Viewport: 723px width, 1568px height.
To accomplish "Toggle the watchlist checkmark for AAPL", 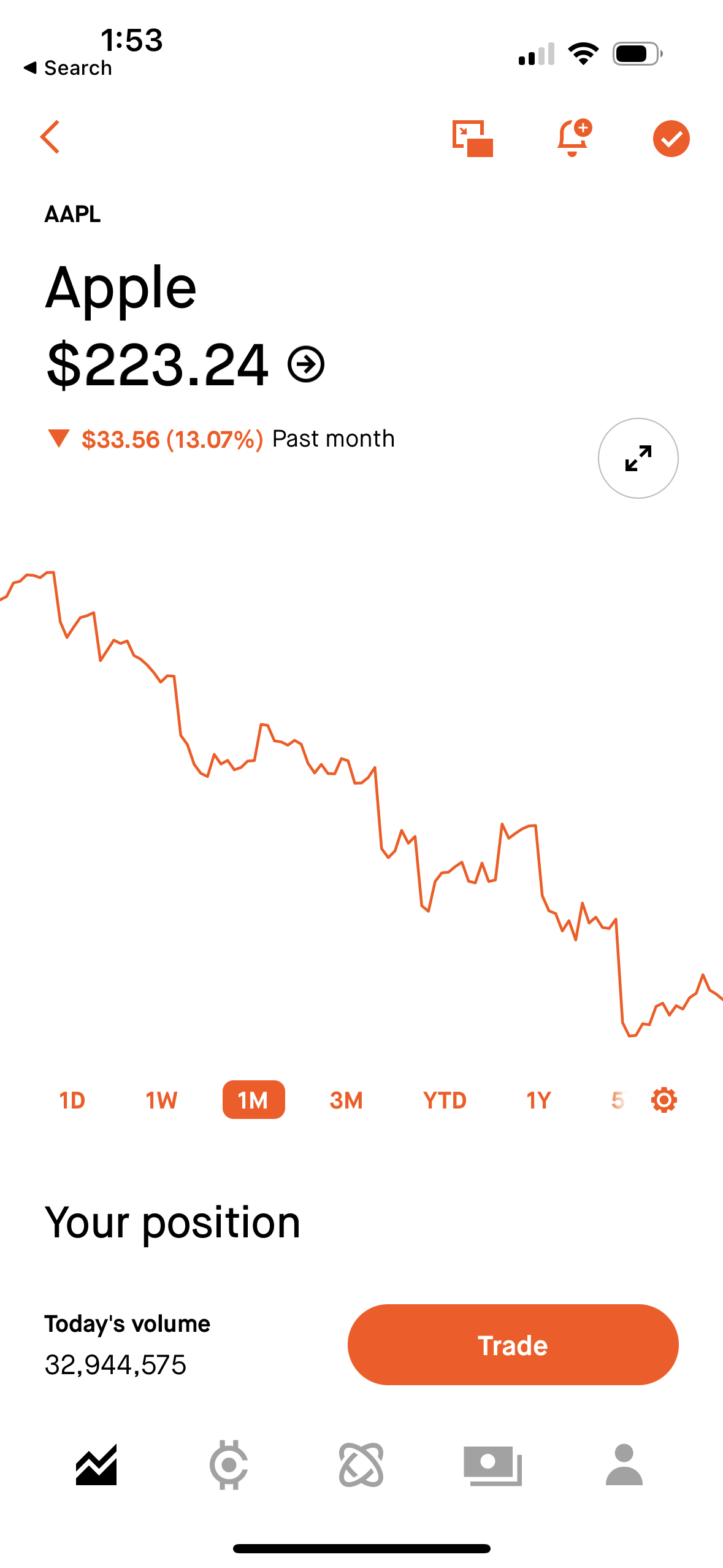I will tap(671, 139).
